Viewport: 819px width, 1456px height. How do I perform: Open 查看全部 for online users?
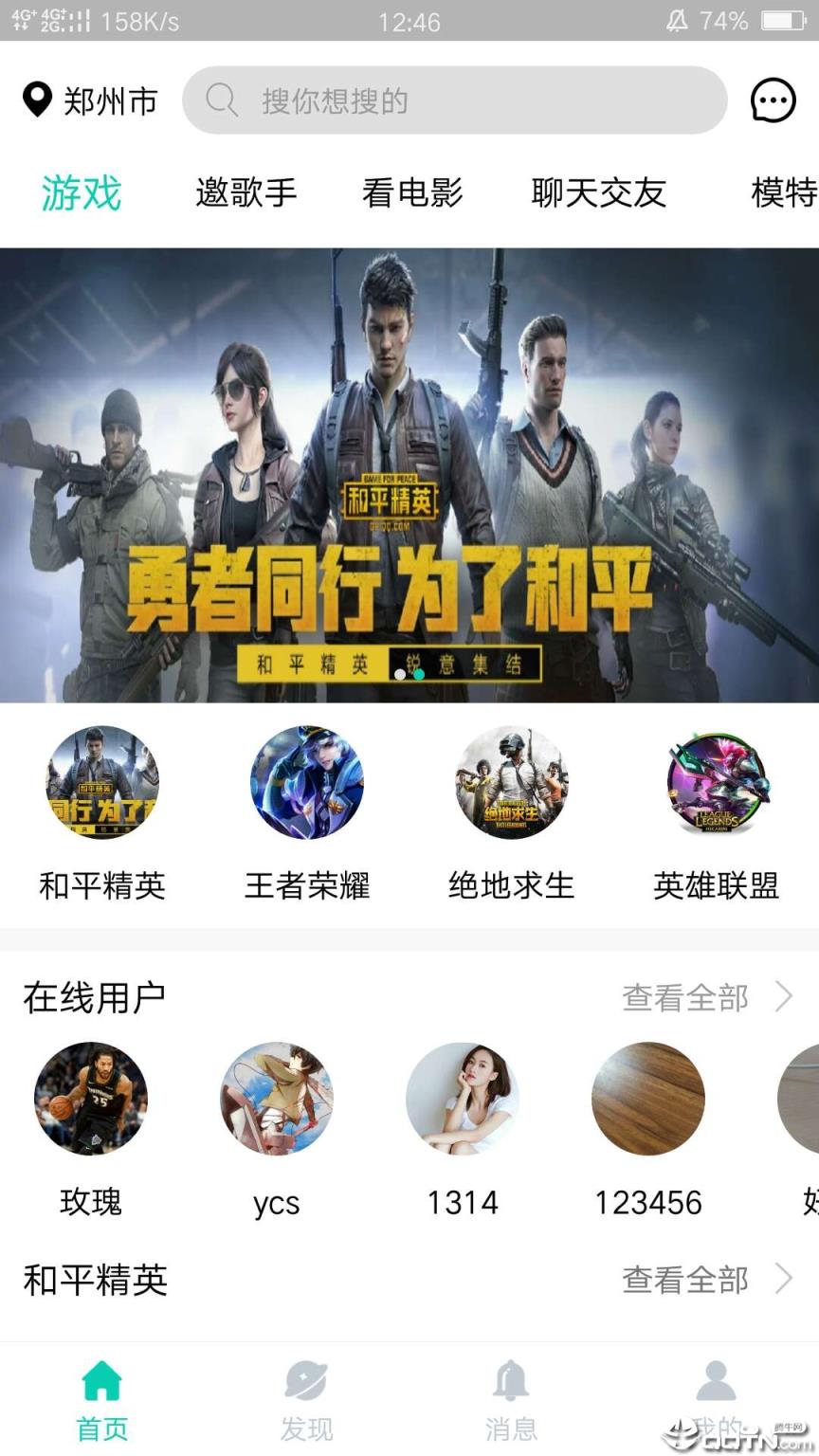684,997
